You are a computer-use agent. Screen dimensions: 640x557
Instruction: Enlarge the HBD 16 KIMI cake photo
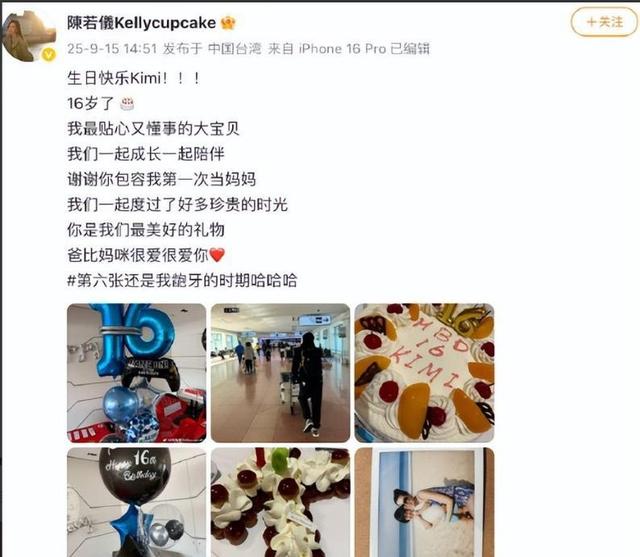click(424, 373)
